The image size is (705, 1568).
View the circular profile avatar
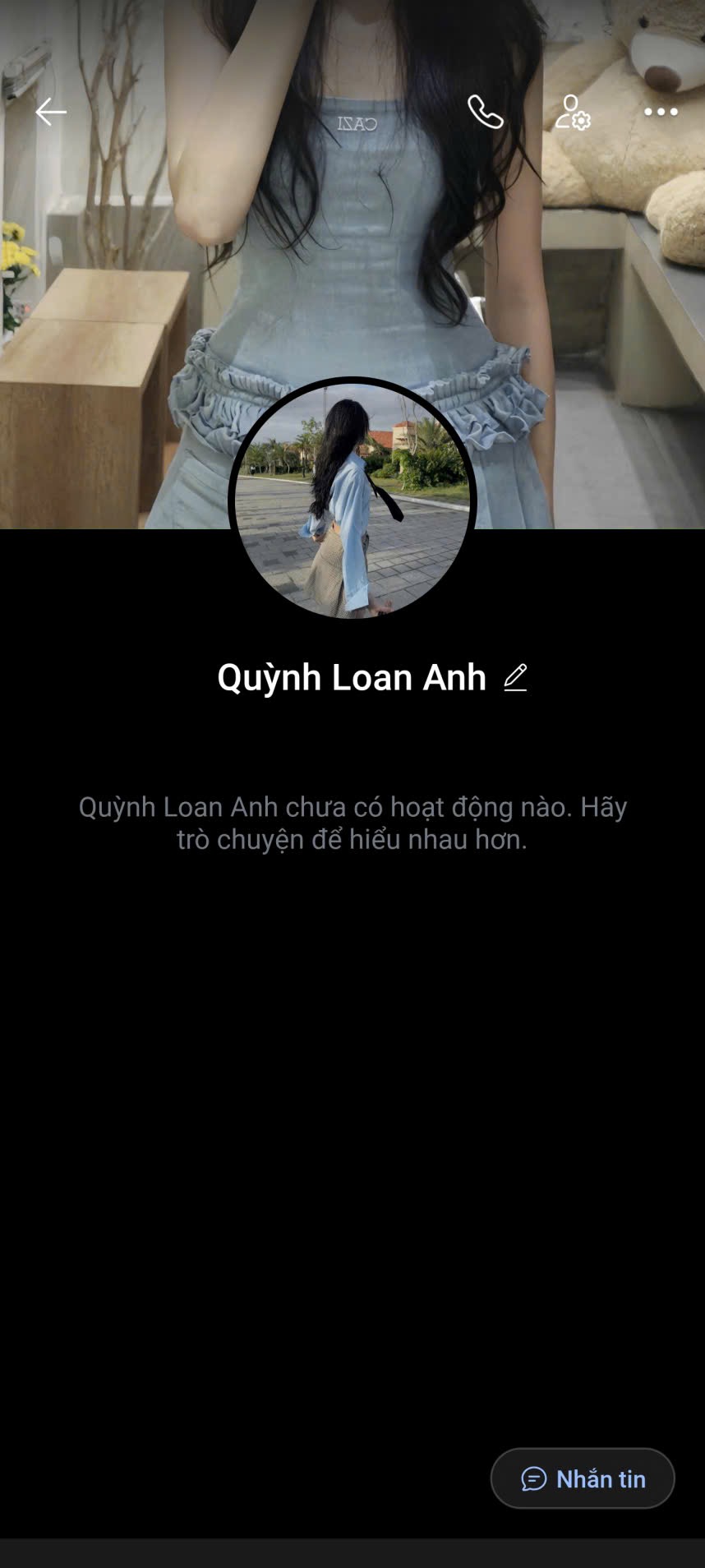(352, 500)
